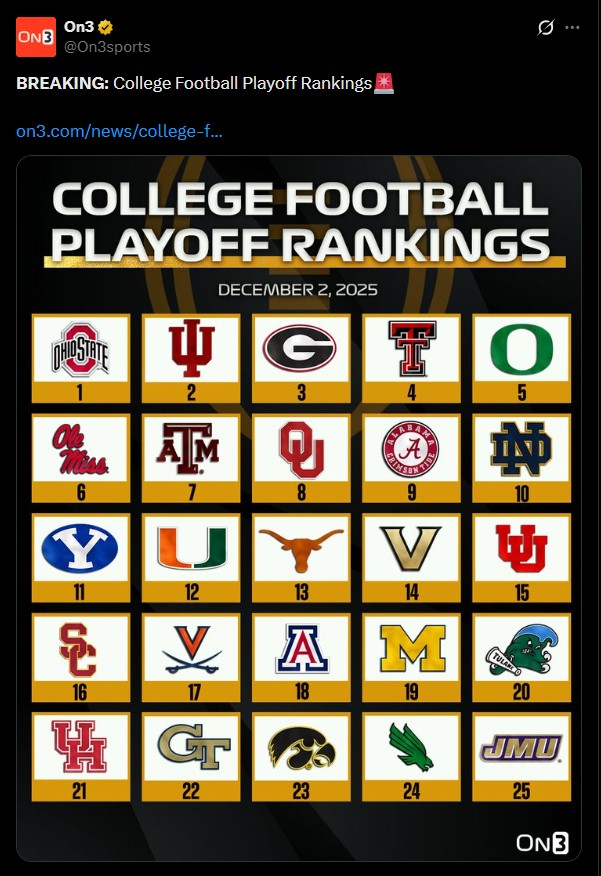Open the post's overflow menu
The height and width of the screenshot is (876, 601).
(573, 28)
